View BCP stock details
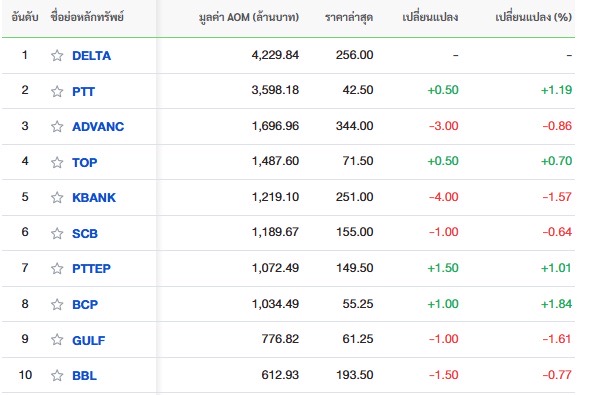 point(85,304)
